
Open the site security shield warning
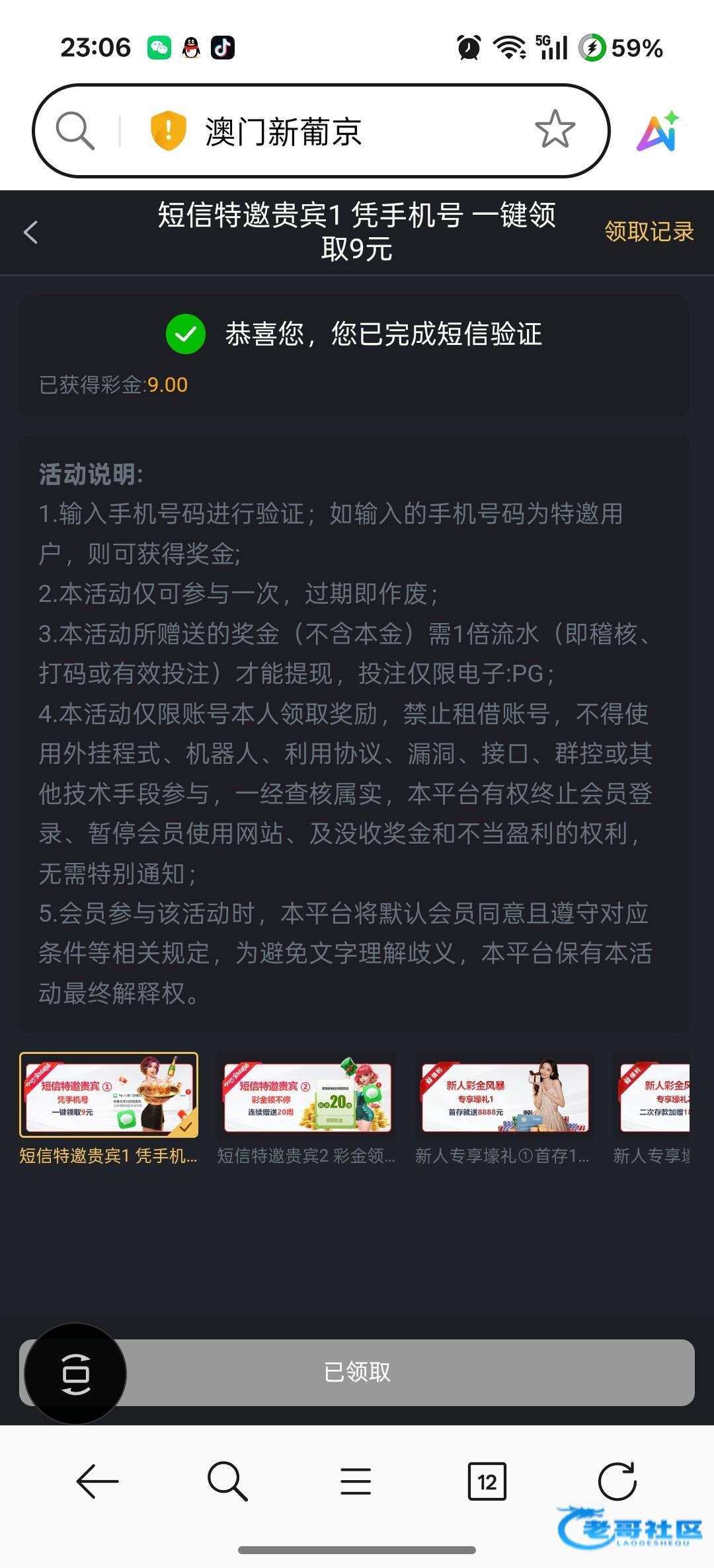coord(168,130)
